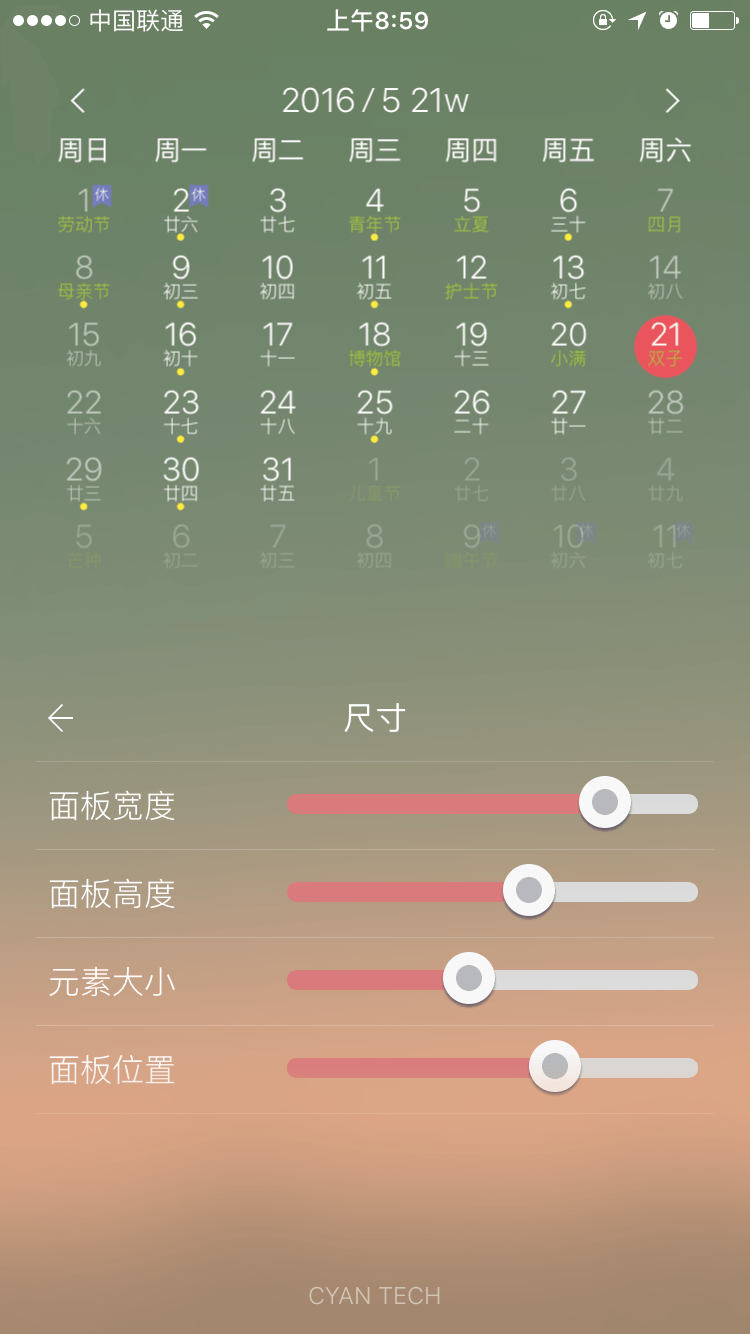
Task: Pick June 9 端午节 date
Action: (x=471, y=544)
